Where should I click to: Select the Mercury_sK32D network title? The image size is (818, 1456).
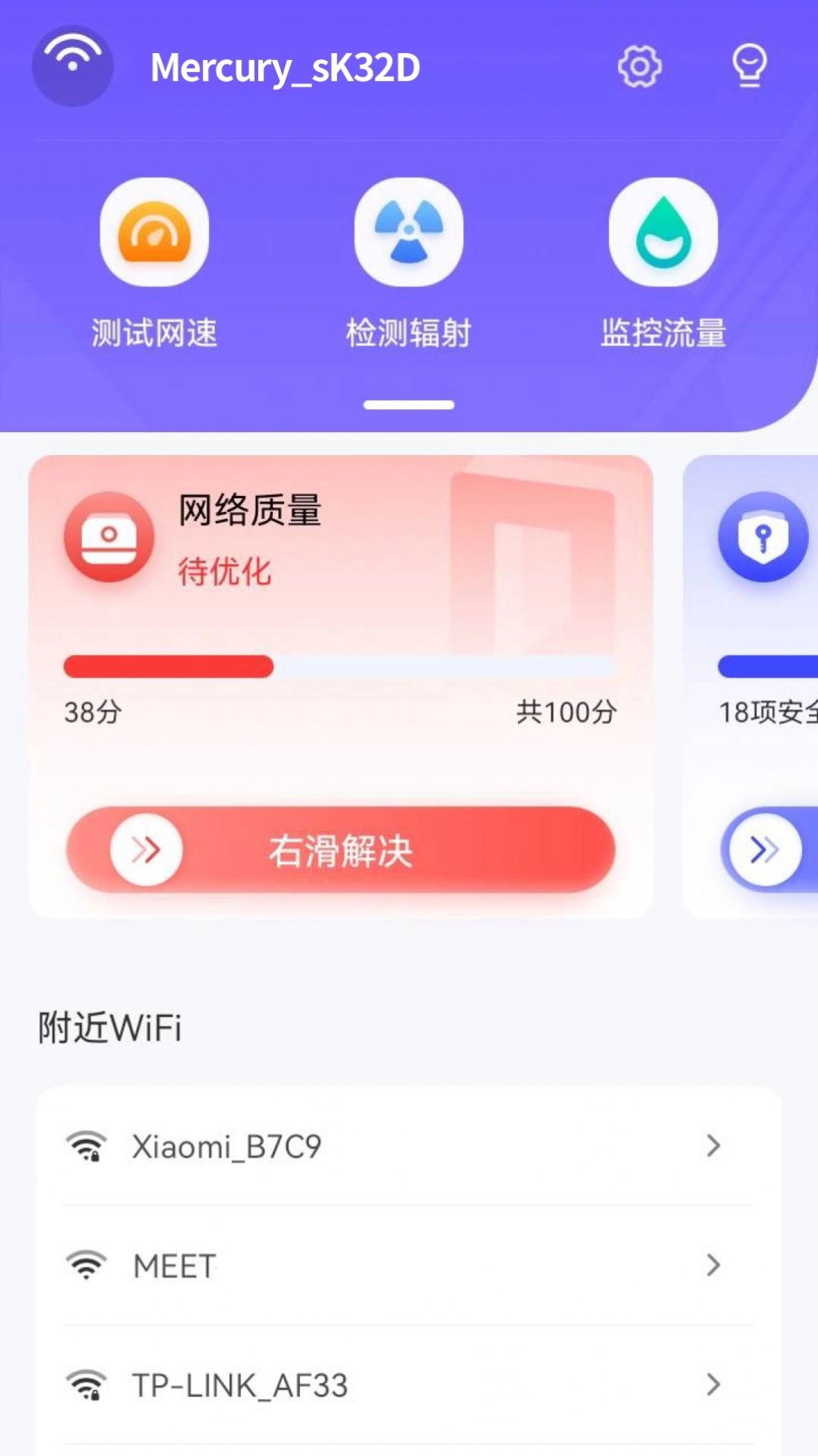pos(286,68)
